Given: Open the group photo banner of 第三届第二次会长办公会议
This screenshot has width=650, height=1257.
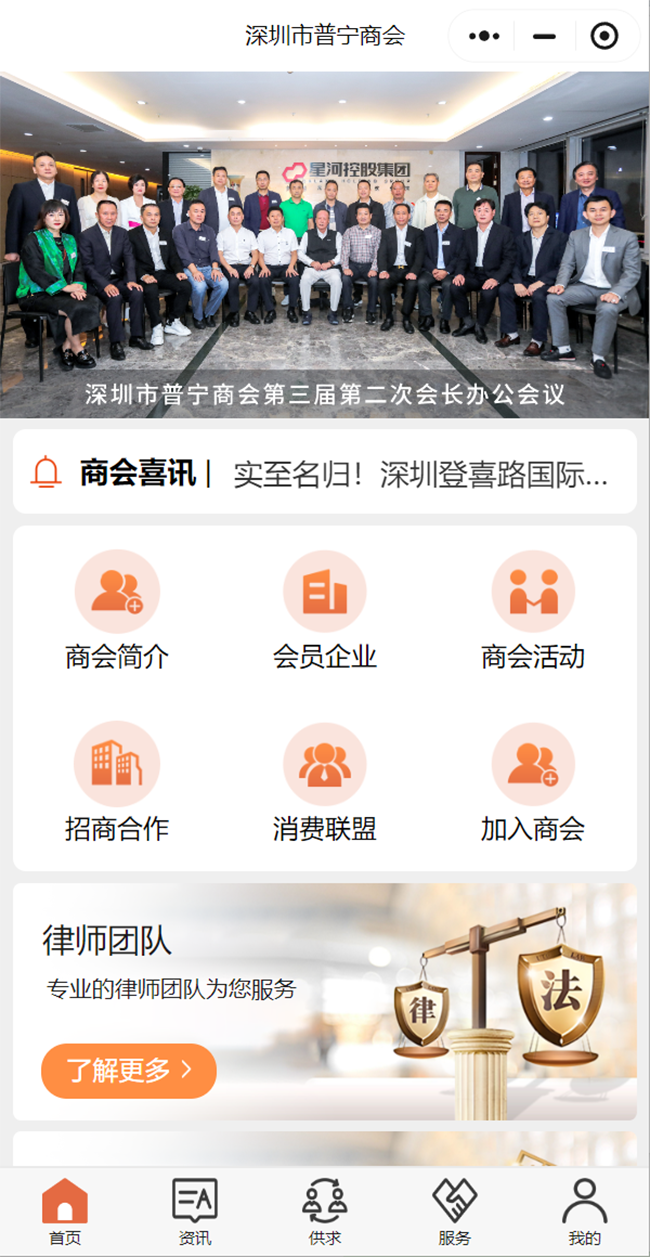Looking at the screenshot, I should coord(325,245).
